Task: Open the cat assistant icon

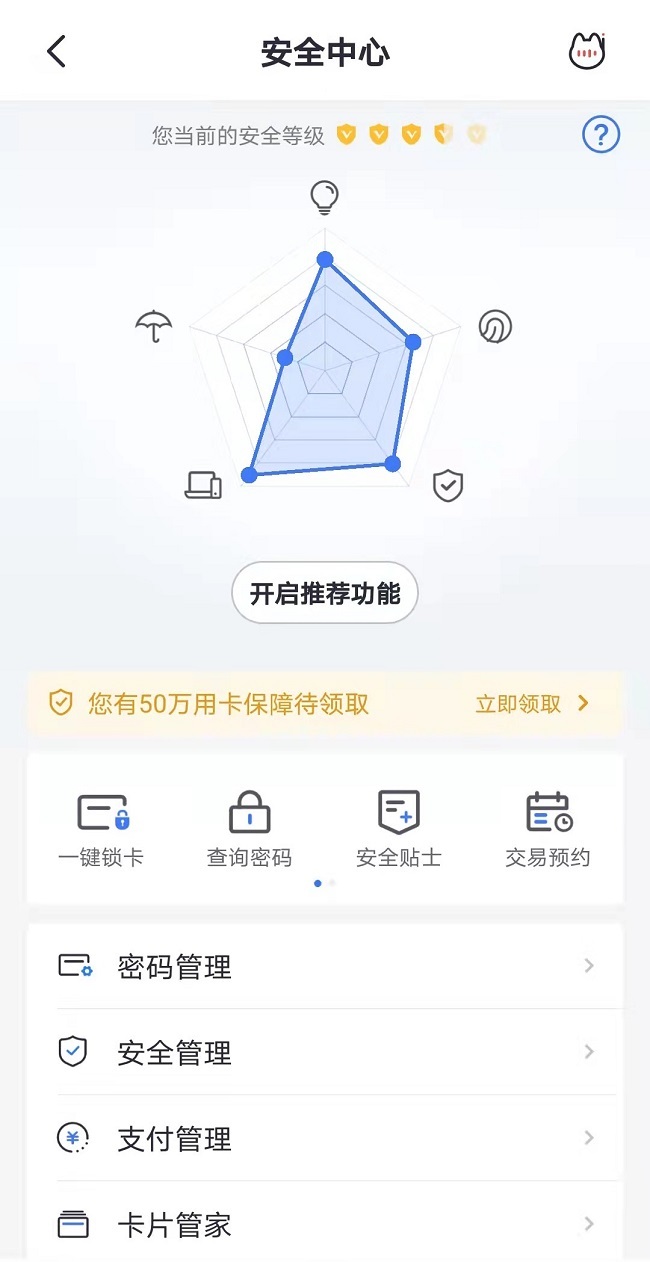Action: pyautogui.click(x=587, y=51)
